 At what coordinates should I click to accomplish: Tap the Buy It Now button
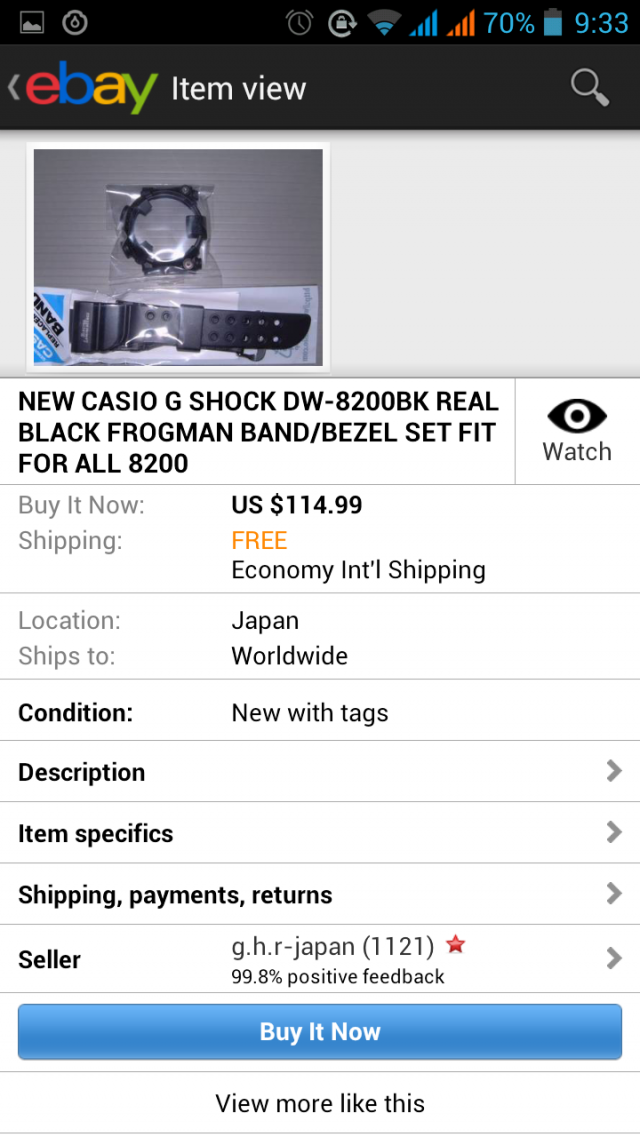point(320,1032)
